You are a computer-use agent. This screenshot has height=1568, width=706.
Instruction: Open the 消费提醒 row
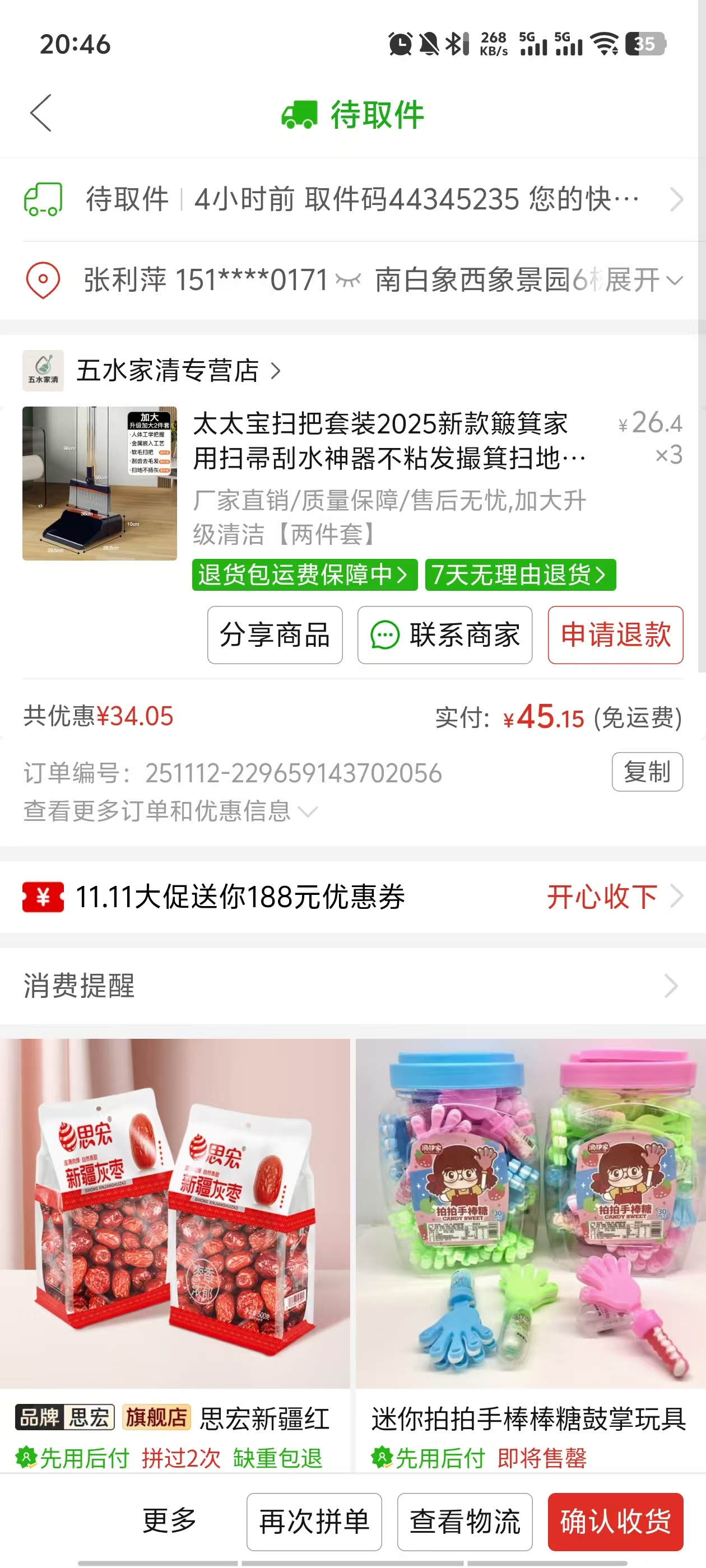(x=352, y=986)
